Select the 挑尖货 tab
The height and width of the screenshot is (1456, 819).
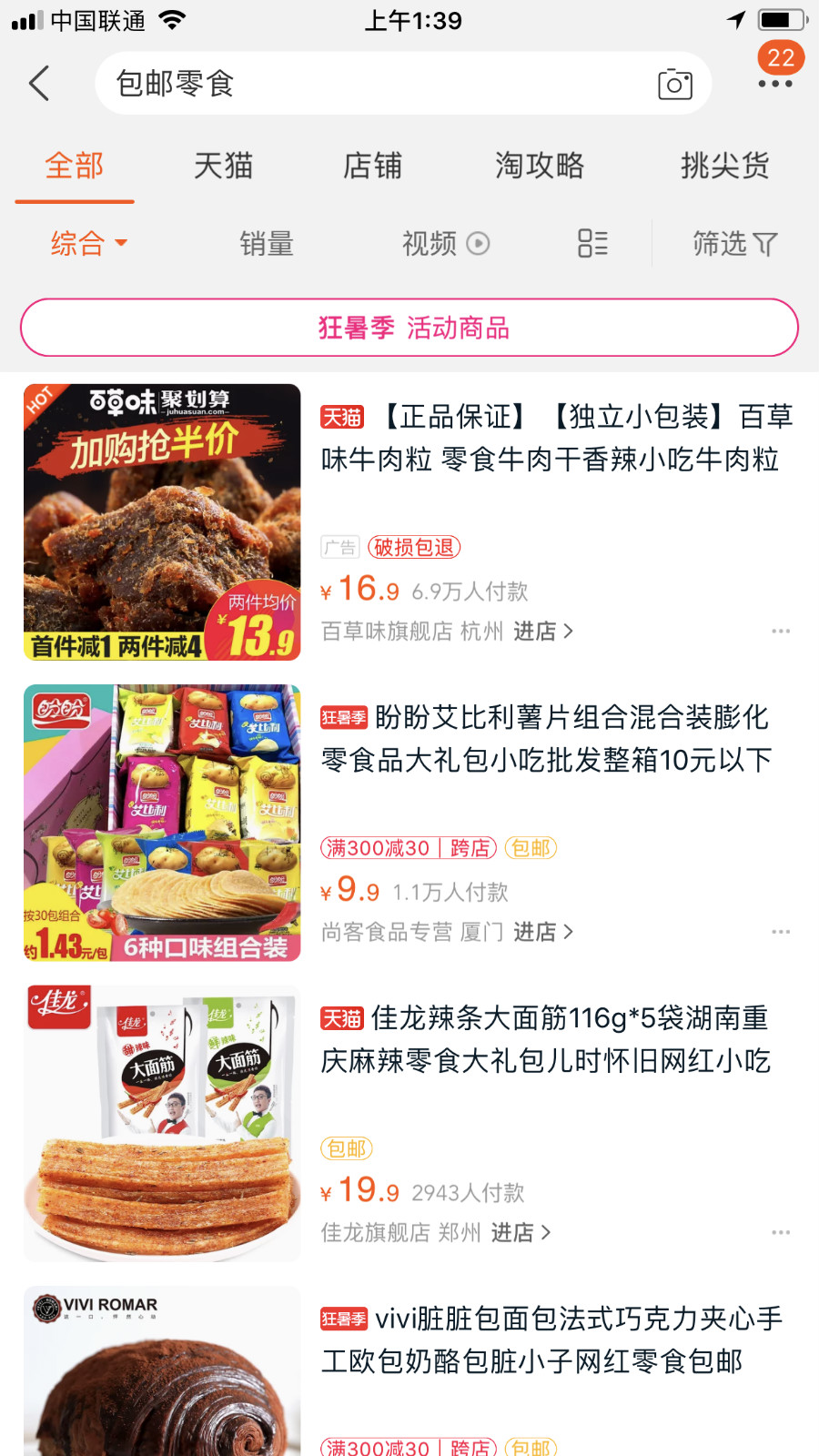click(724, 166)
